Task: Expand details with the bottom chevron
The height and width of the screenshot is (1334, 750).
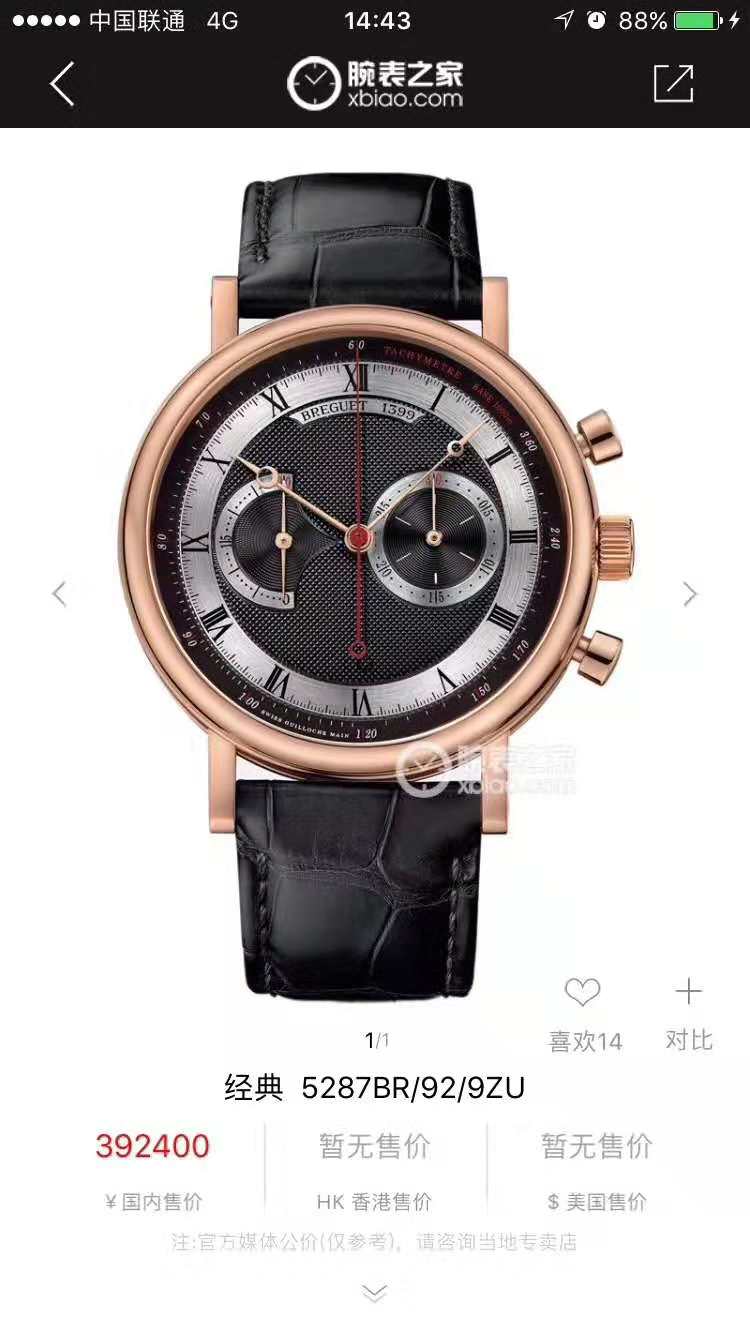Action: click(374, 1294)
